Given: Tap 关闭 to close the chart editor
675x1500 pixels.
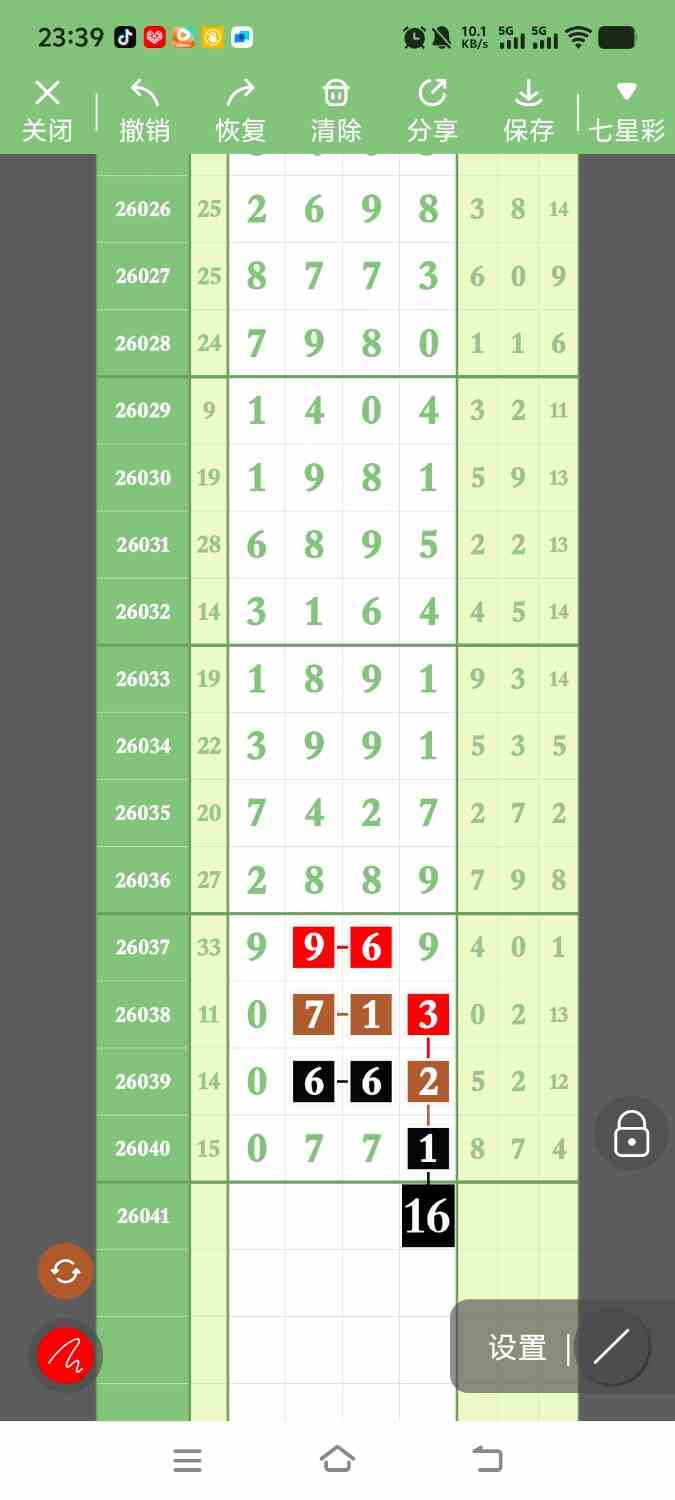Looking at the screenshot, I should [47, 112].
